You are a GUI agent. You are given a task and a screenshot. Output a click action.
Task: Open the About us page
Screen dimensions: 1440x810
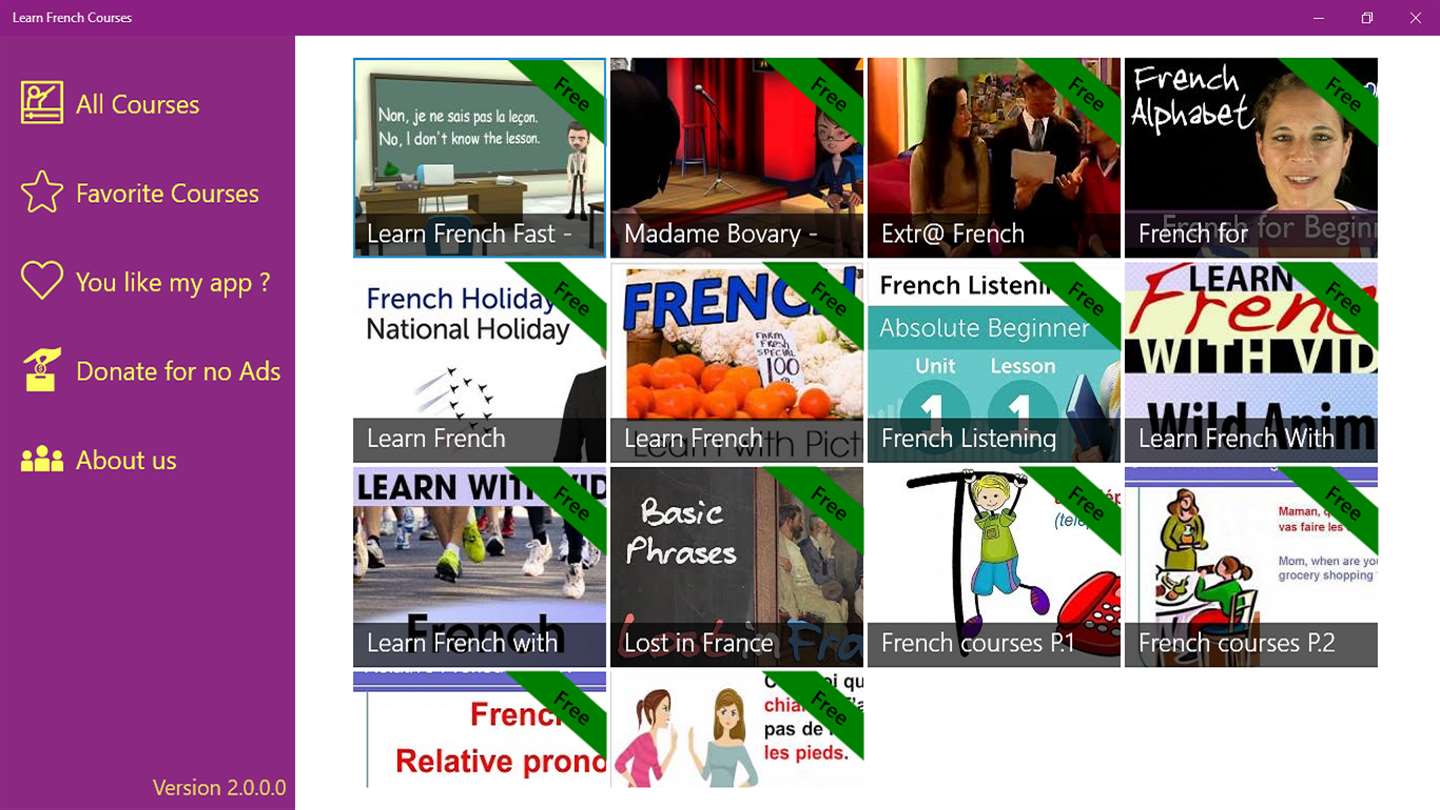point(125,460)
